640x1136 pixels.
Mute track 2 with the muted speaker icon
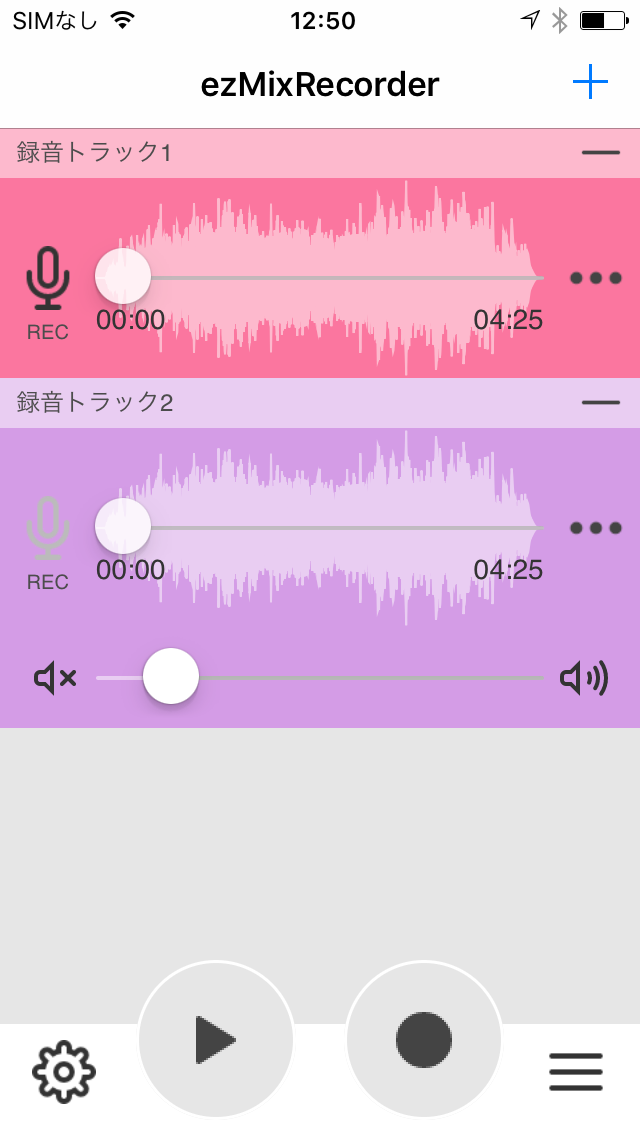pos(55,678)
